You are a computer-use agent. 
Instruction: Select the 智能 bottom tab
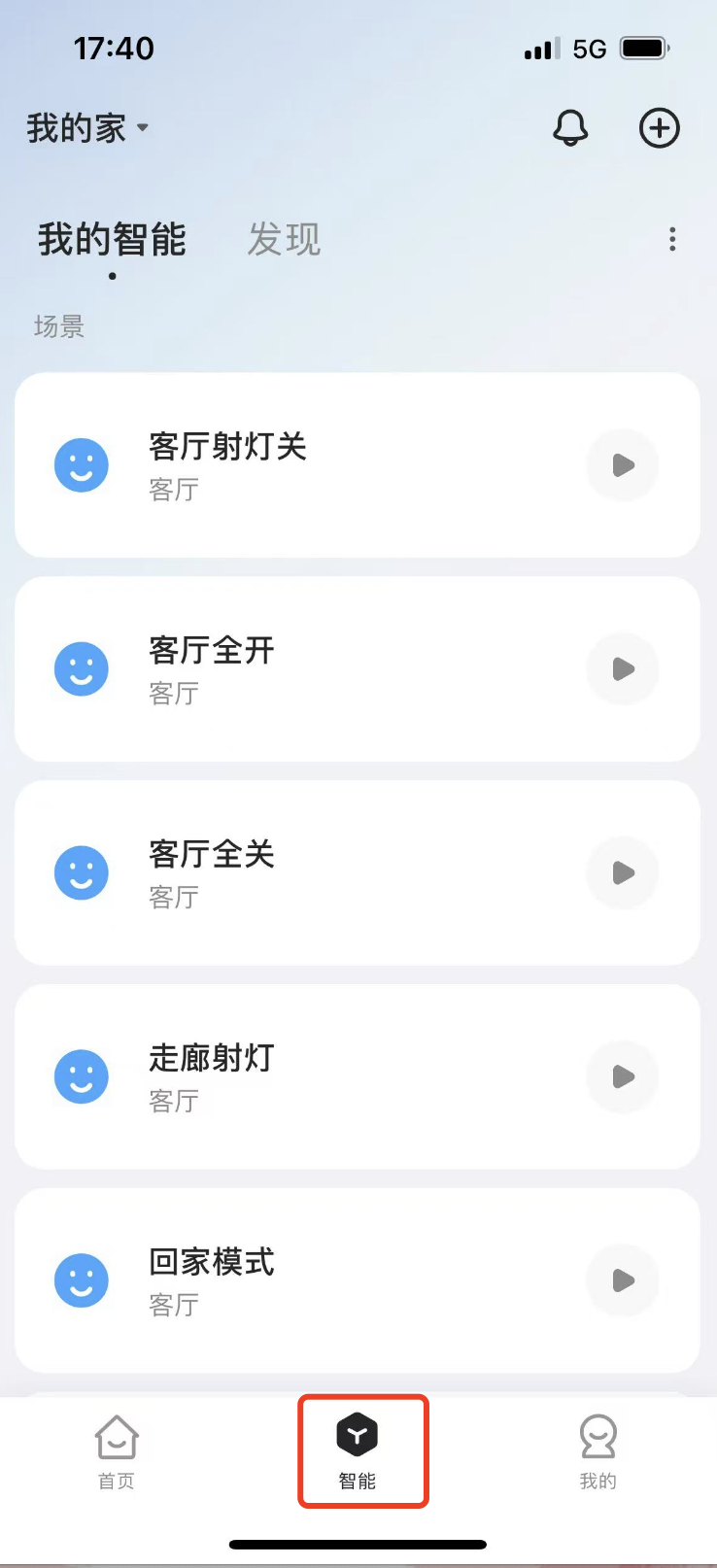[358, 1451]
